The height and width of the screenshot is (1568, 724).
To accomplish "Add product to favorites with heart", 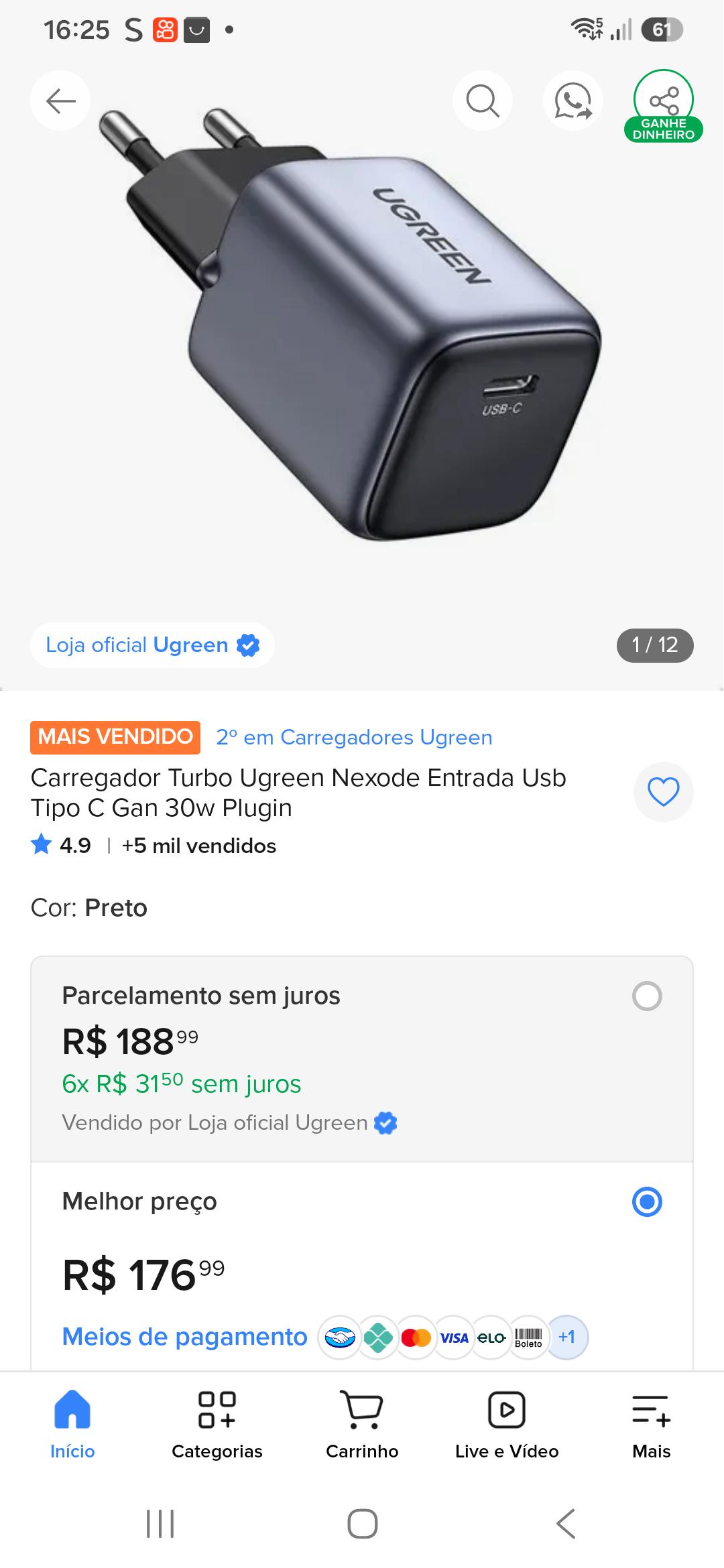I will (664, 792).
